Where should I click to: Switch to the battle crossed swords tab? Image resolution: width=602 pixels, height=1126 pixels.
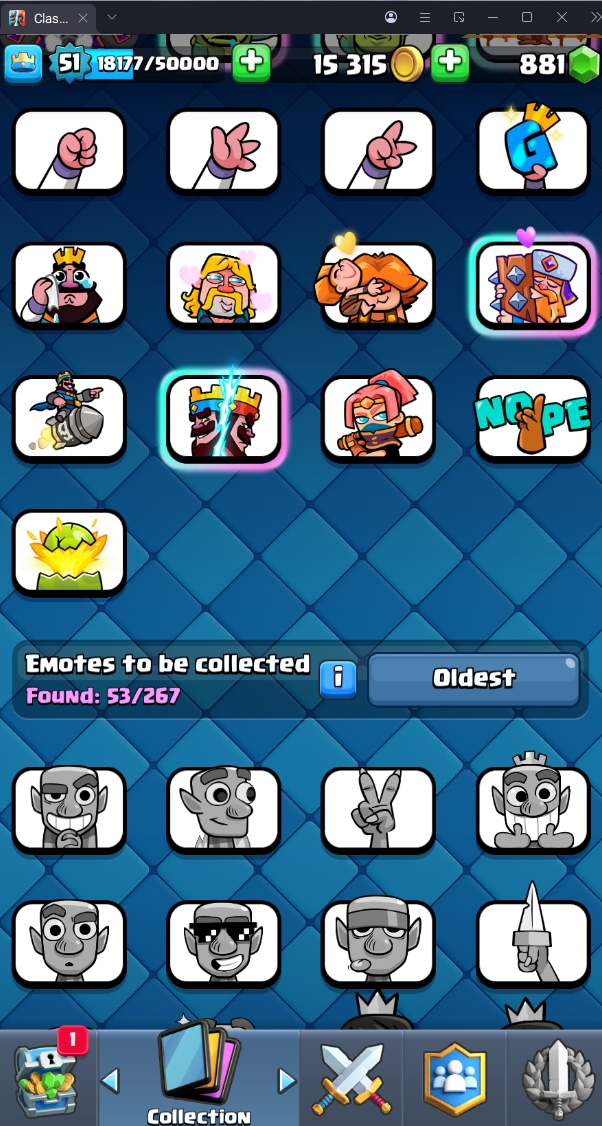coord(351,1078)
